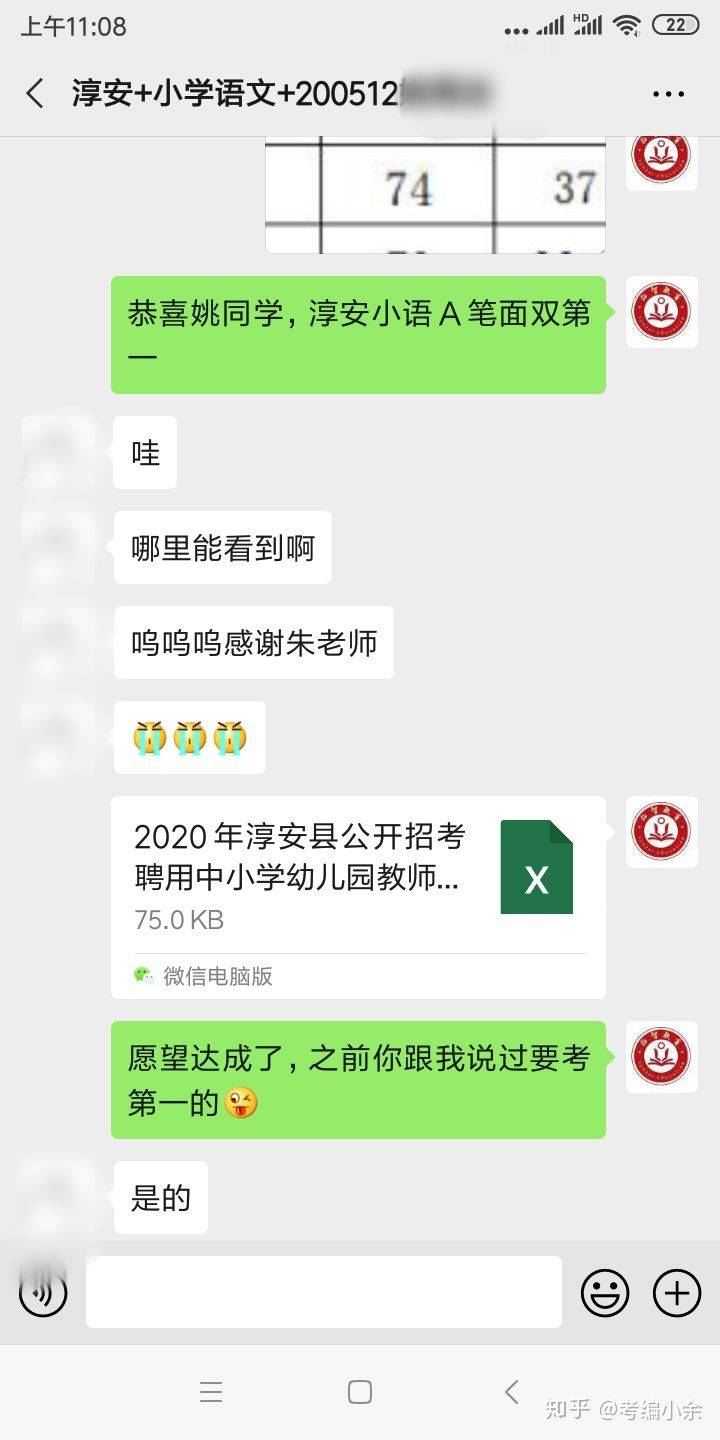
Task: Tap the crying emoji message bubble
Action: pyautogui.click(x=189, y=737)
